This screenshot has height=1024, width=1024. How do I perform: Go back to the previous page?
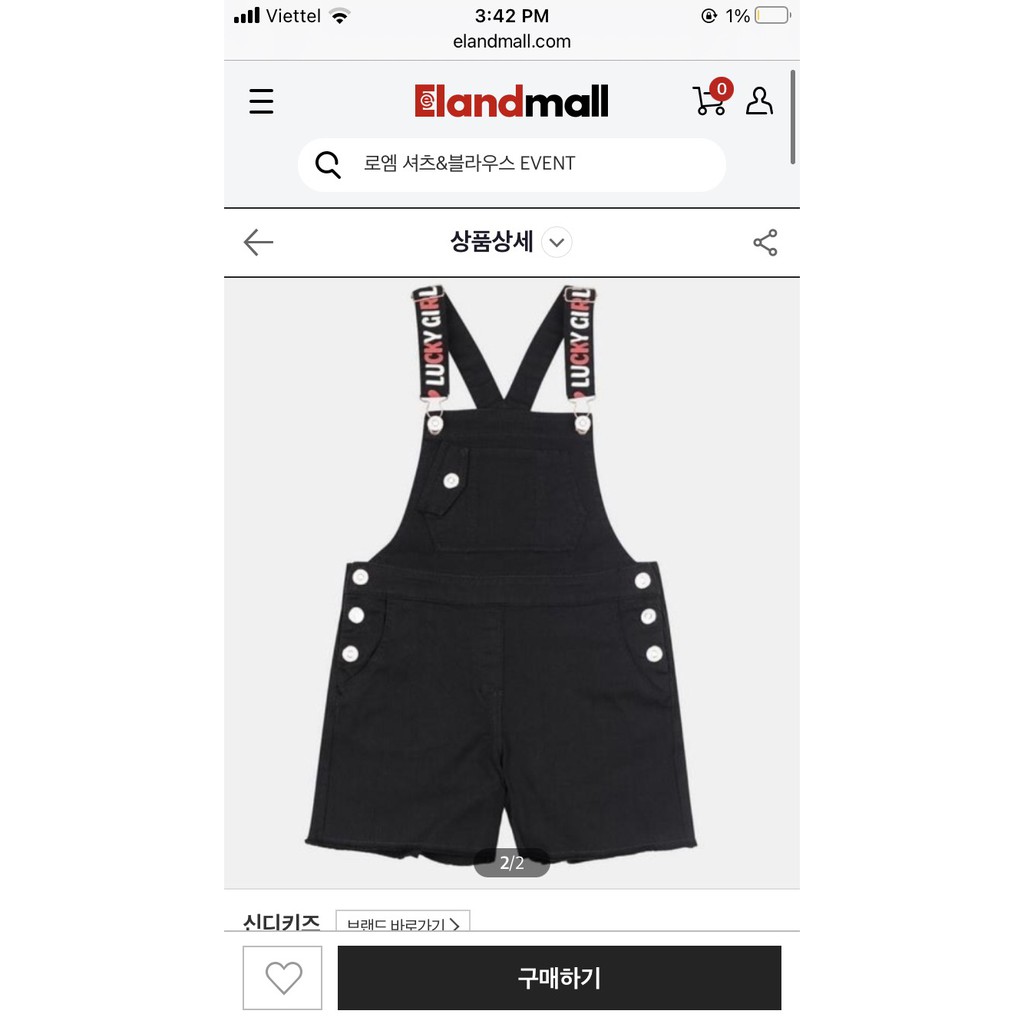(258, 242)
